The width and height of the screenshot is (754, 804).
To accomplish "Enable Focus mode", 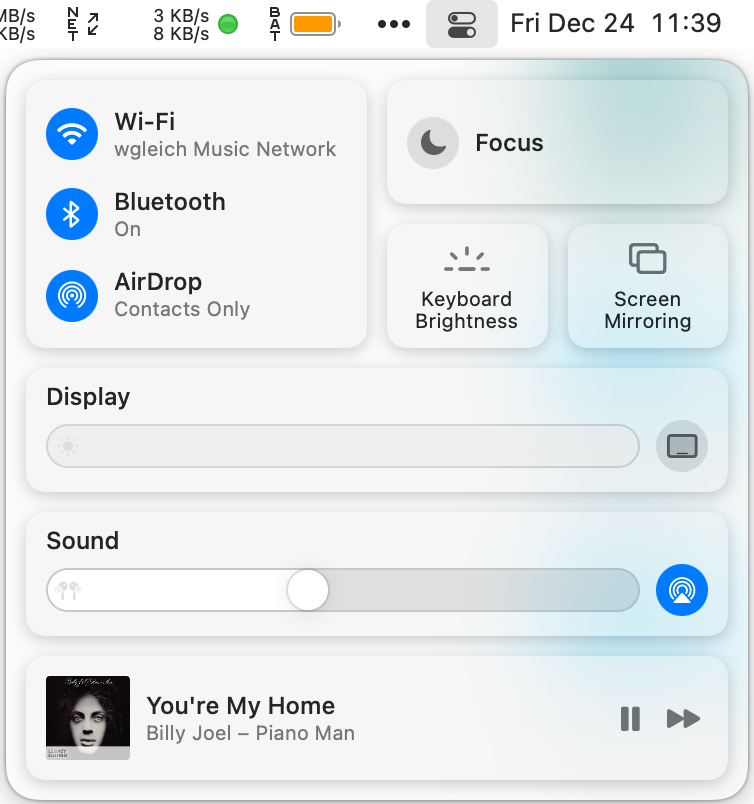I will point(433,143).
